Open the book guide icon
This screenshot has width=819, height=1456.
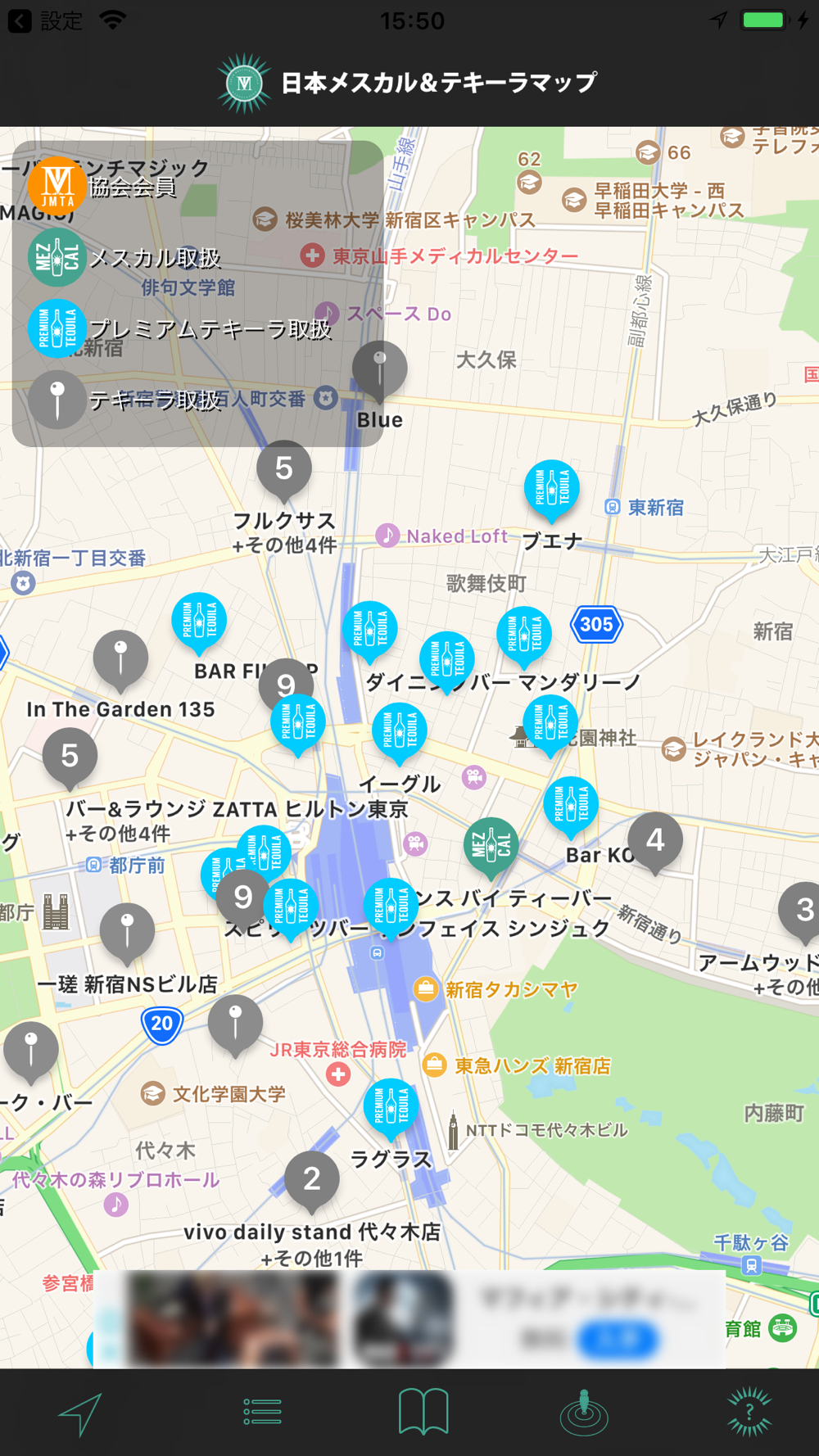coord(423,1412)
